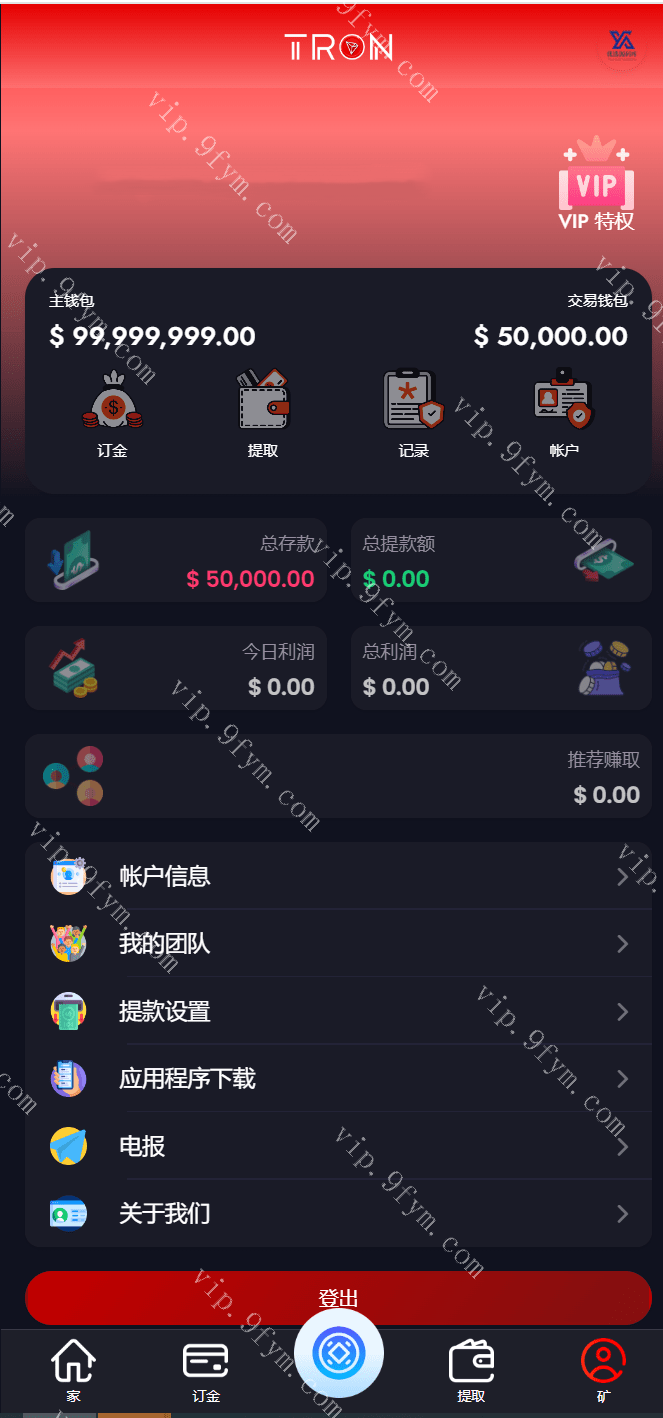Switch to the 订金 bottom tab

point(205,1370)
